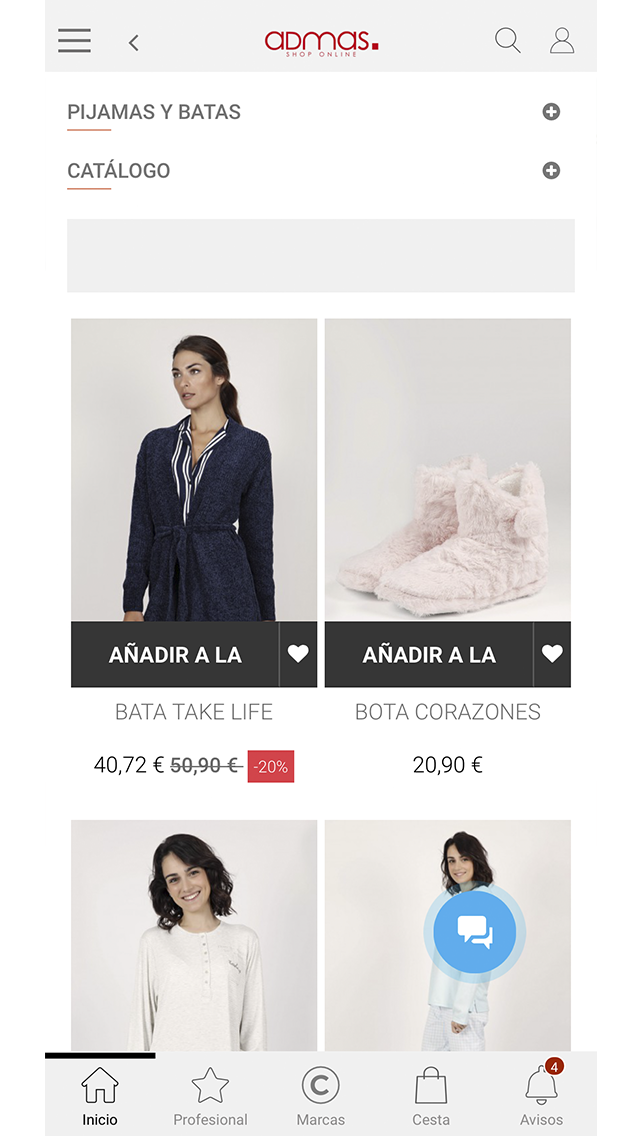Screen dimensions: 640x1136
Task: Go back with the arrow icon
Action: [x=134, y=42]
